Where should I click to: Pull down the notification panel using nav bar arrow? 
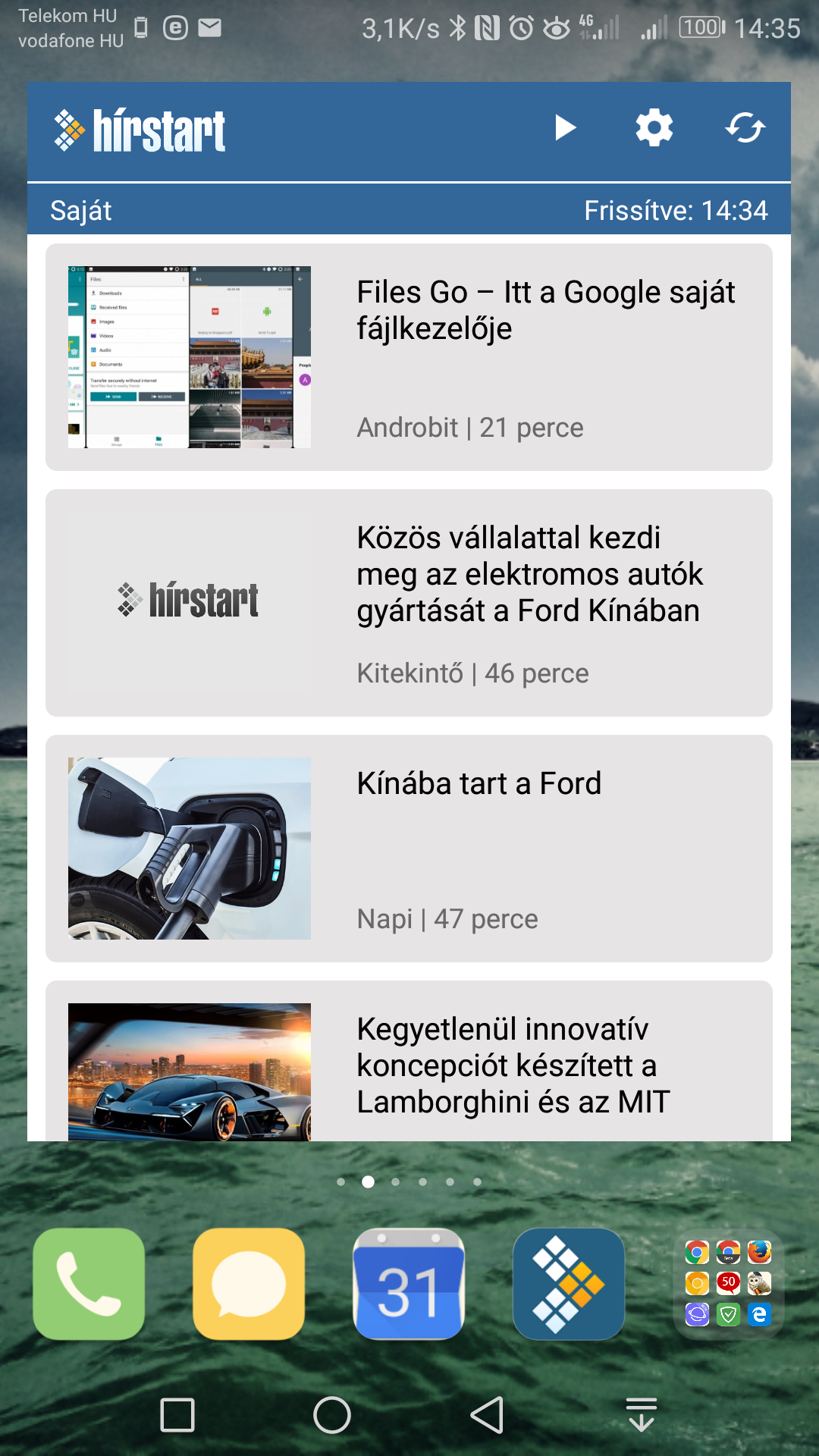(x=642, y=1415)
